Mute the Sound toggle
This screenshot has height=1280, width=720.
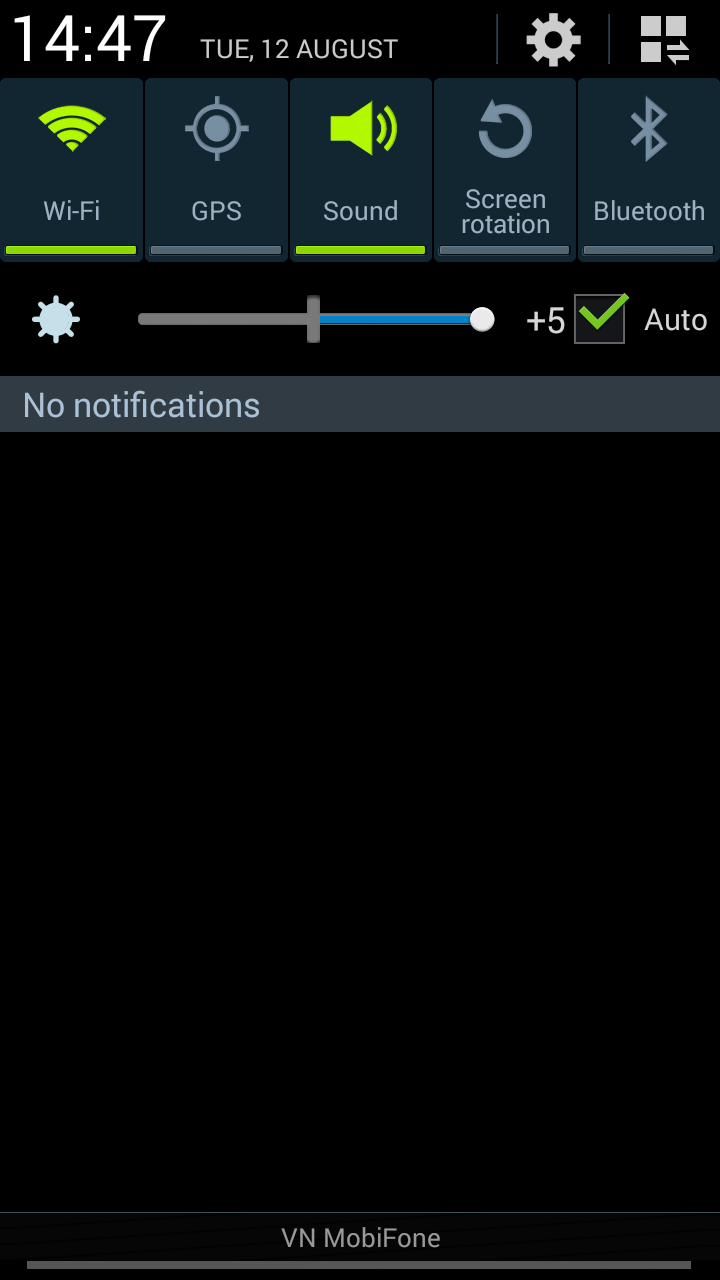pyautogui.click(x=360, y=170)
